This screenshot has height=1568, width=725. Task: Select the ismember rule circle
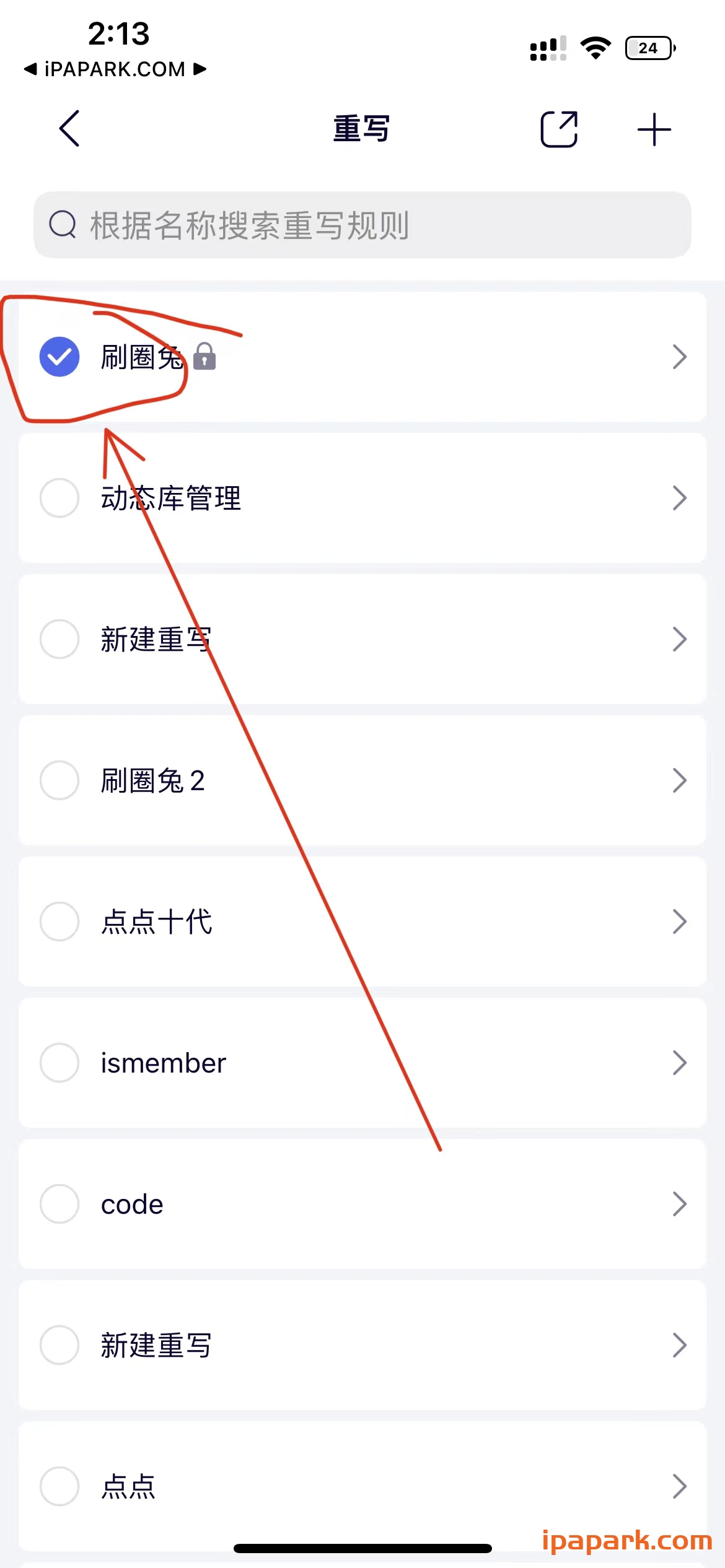point(59,1063)
